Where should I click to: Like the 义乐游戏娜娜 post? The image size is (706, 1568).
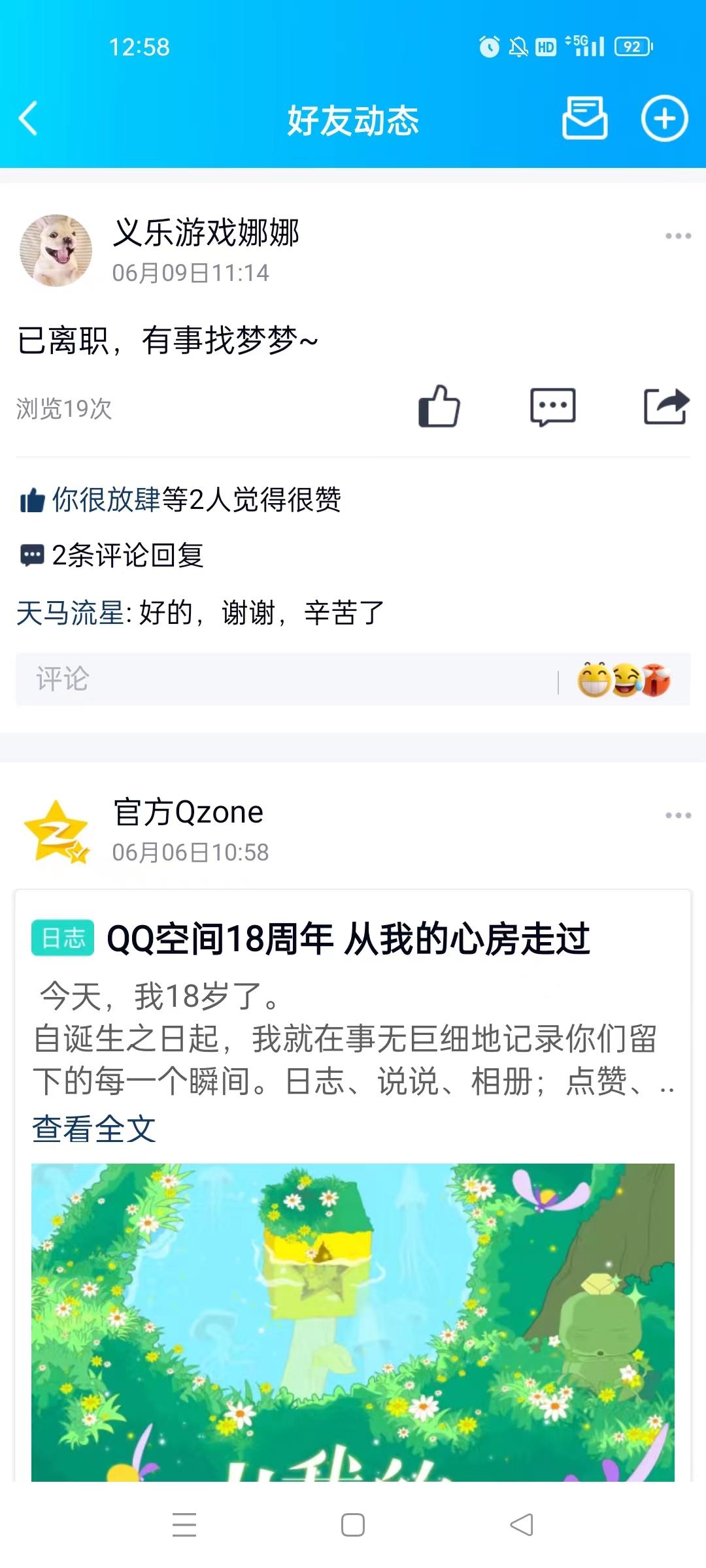pyautogui.click(x=439, y=406)
